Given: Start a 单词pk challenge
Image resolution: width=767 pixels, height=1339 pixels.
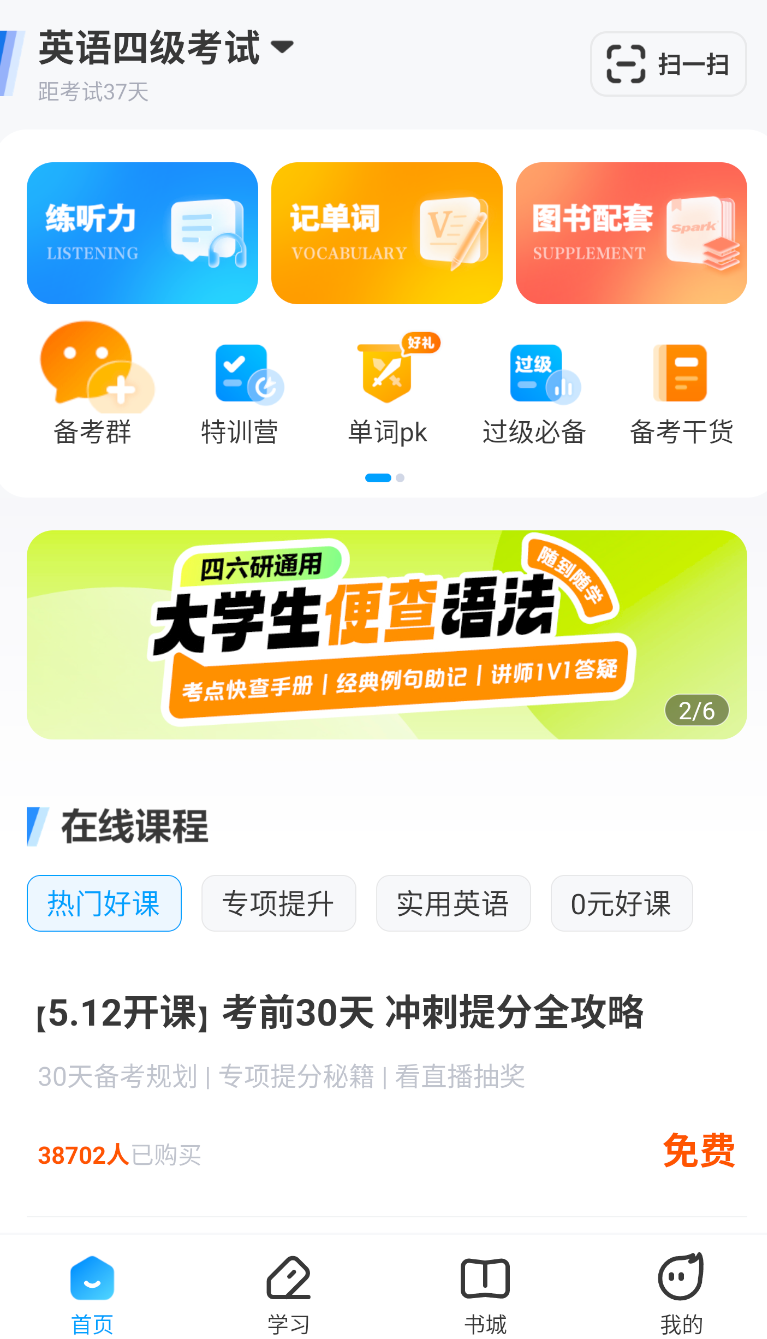Looking at the screenshot, I should tap(387, 390).
